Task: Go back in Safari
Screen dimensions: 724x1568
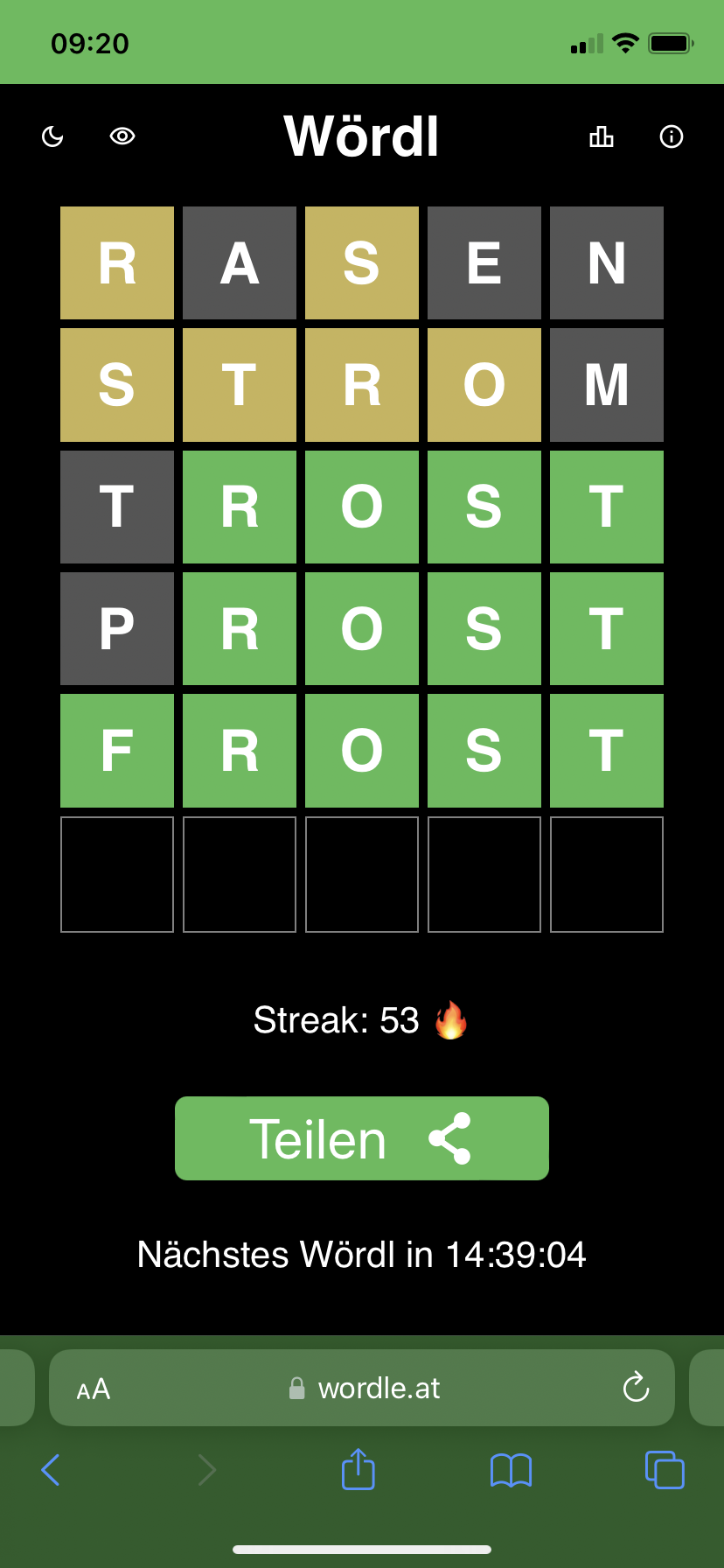Action: (51, 1470)
